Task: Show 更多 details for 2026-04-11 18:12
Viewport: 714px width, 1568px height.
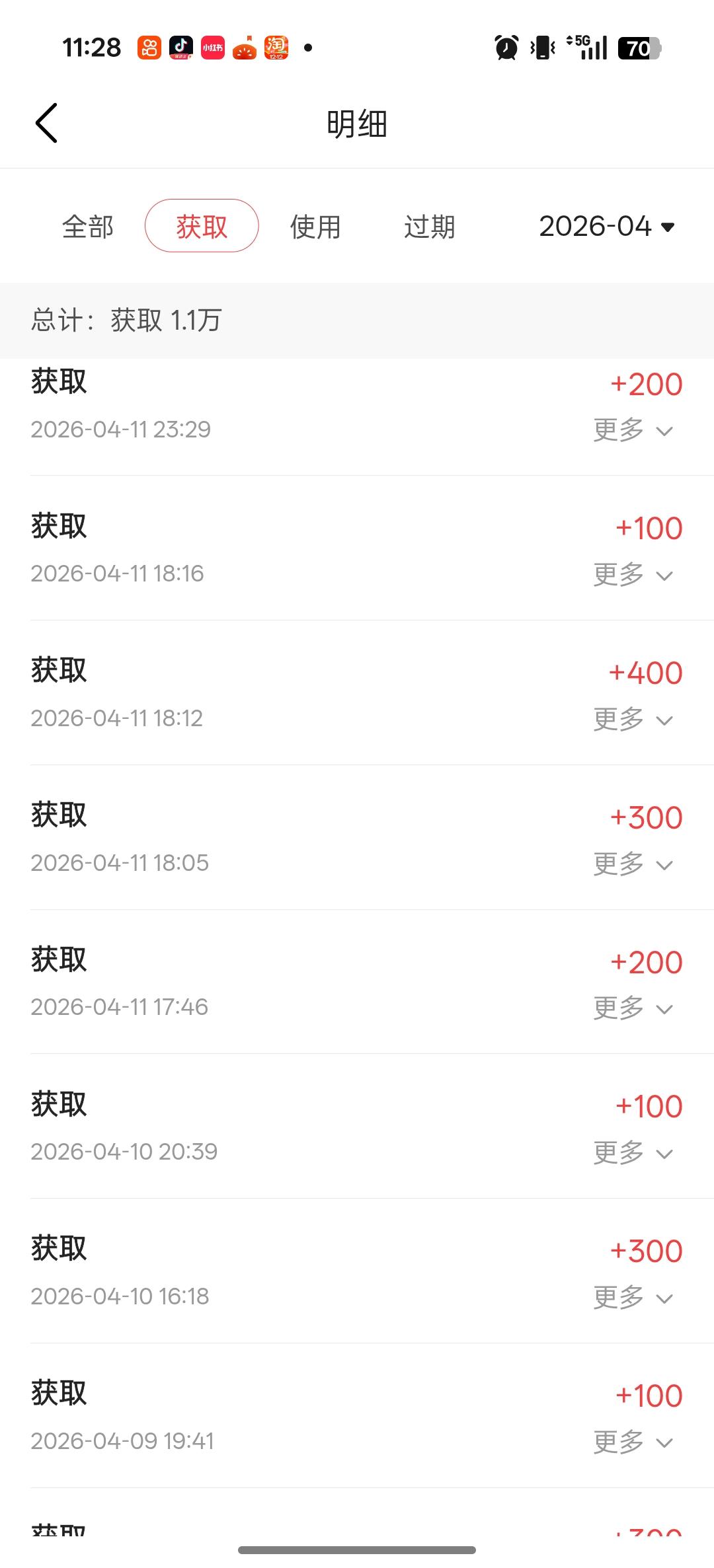Action: point(633,719)
